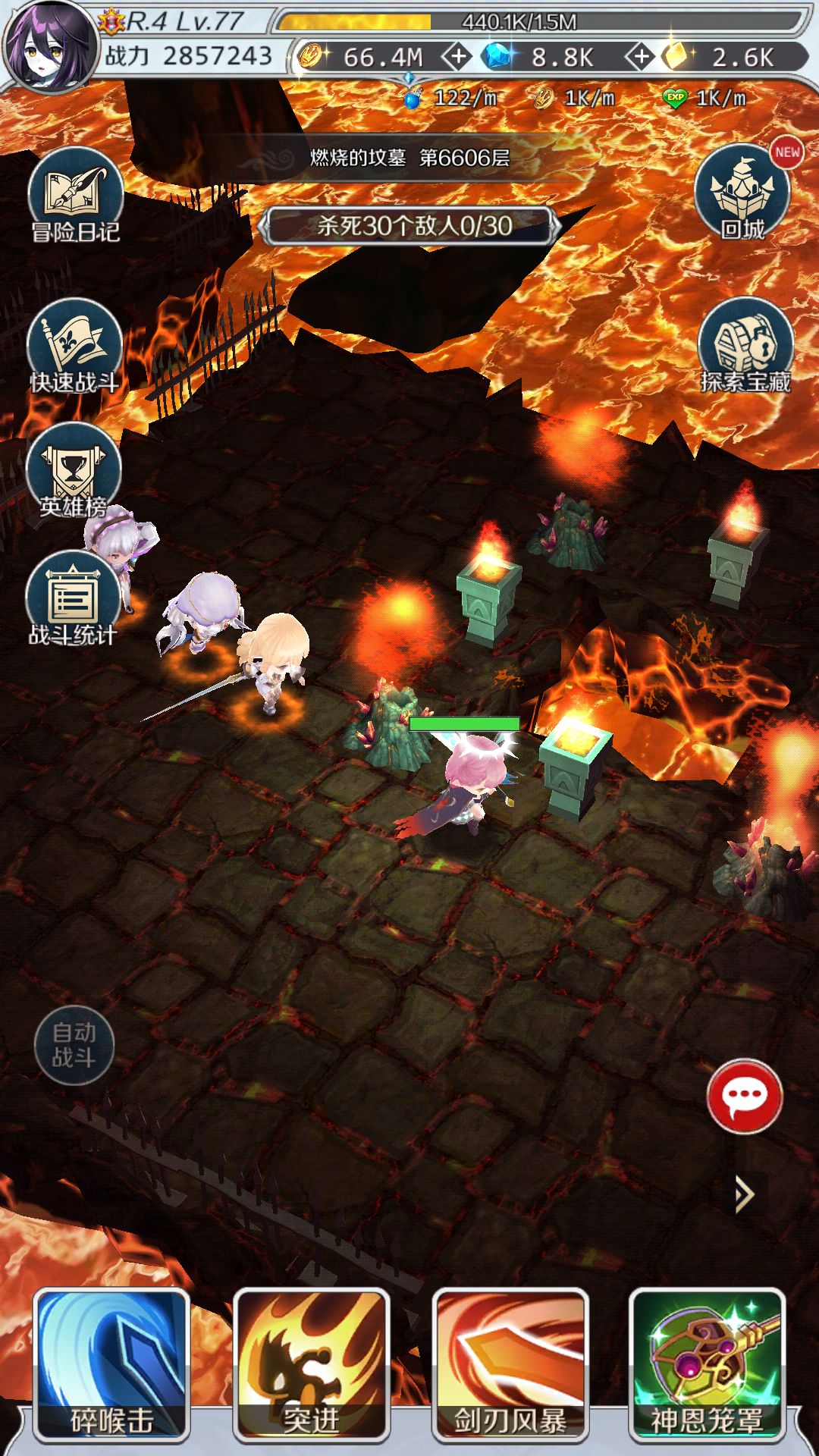Image resolution: width=819 pixels, height=1456 pixels.
Task: Cast the 剑刃风暴 blade storm skill
Action: pos(510,1365)
